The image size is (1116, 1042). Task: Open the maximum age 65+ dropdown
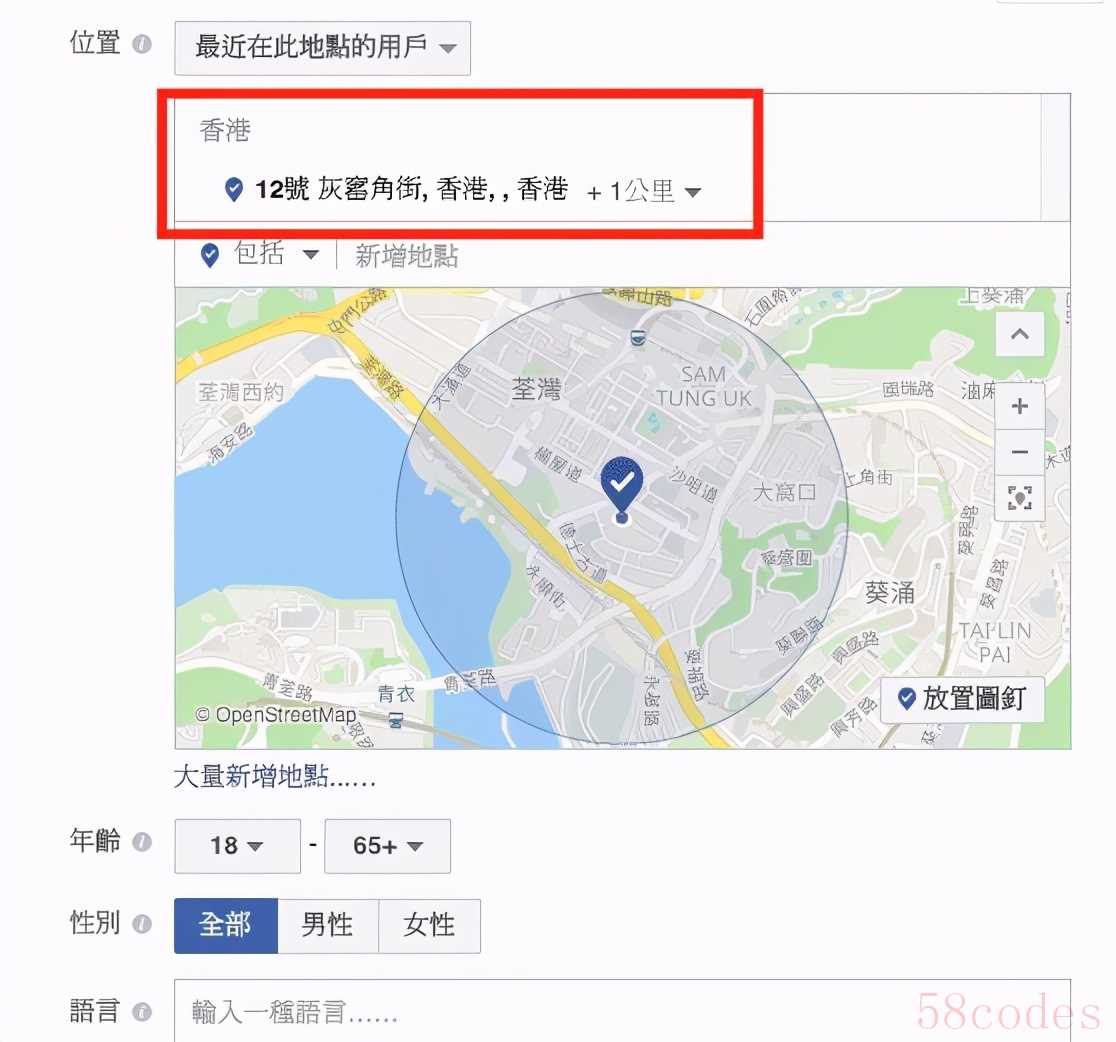point(387,846)
